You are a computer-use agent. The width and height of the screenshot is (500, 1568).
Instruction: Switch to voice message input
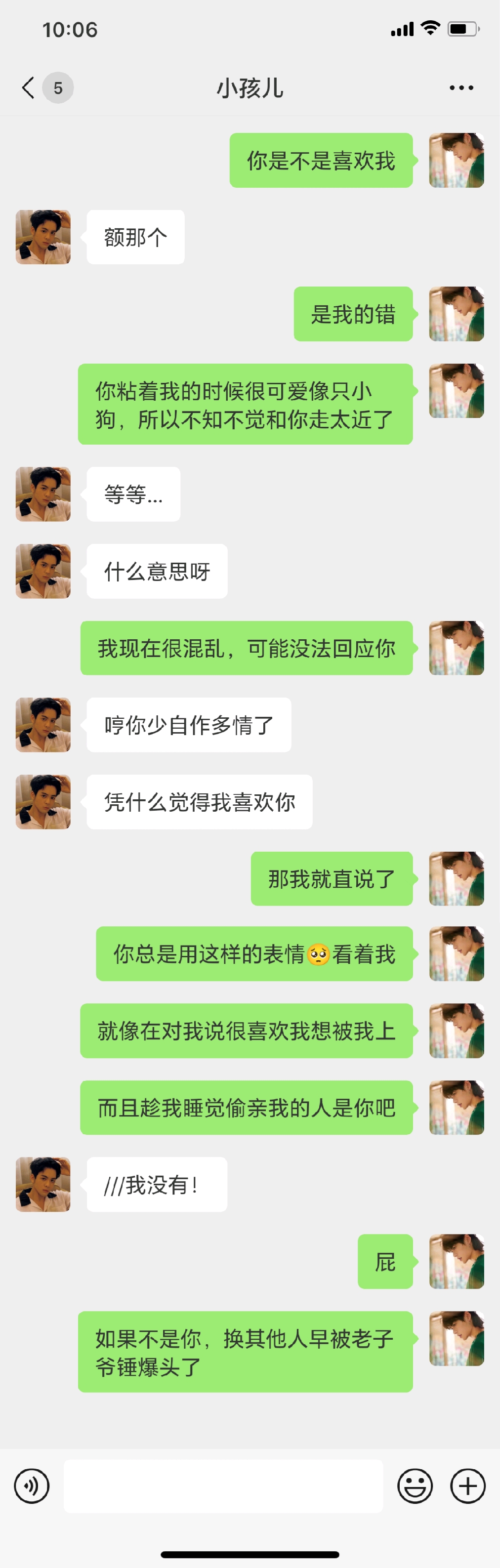pyautogui.click(x=32, y=1486)
